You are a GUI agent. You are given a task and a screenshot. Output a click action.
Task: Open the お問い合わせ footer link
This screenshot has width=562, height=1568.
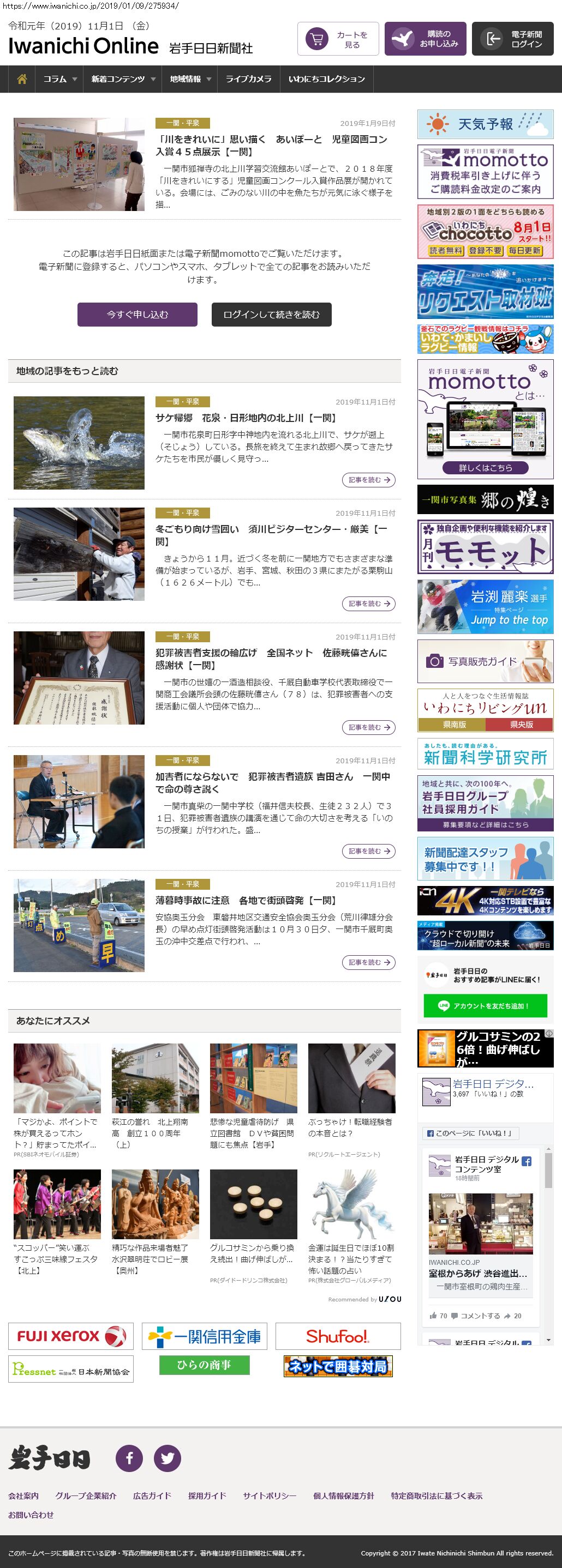click(31, 1515)
